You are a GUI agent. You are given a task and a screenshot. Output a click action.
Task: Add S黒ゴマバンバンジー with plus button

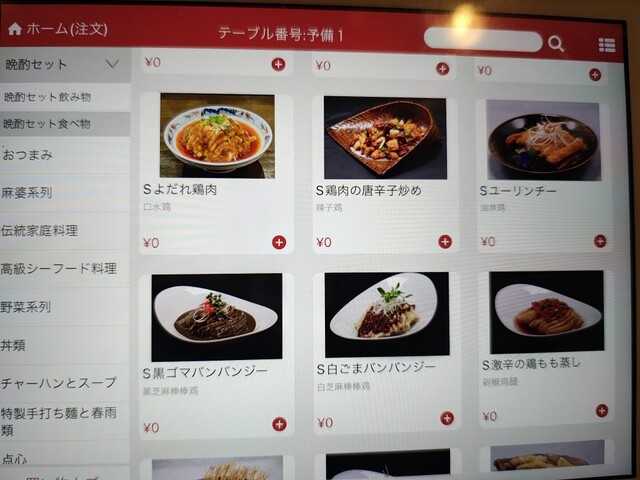coord(279,424)
